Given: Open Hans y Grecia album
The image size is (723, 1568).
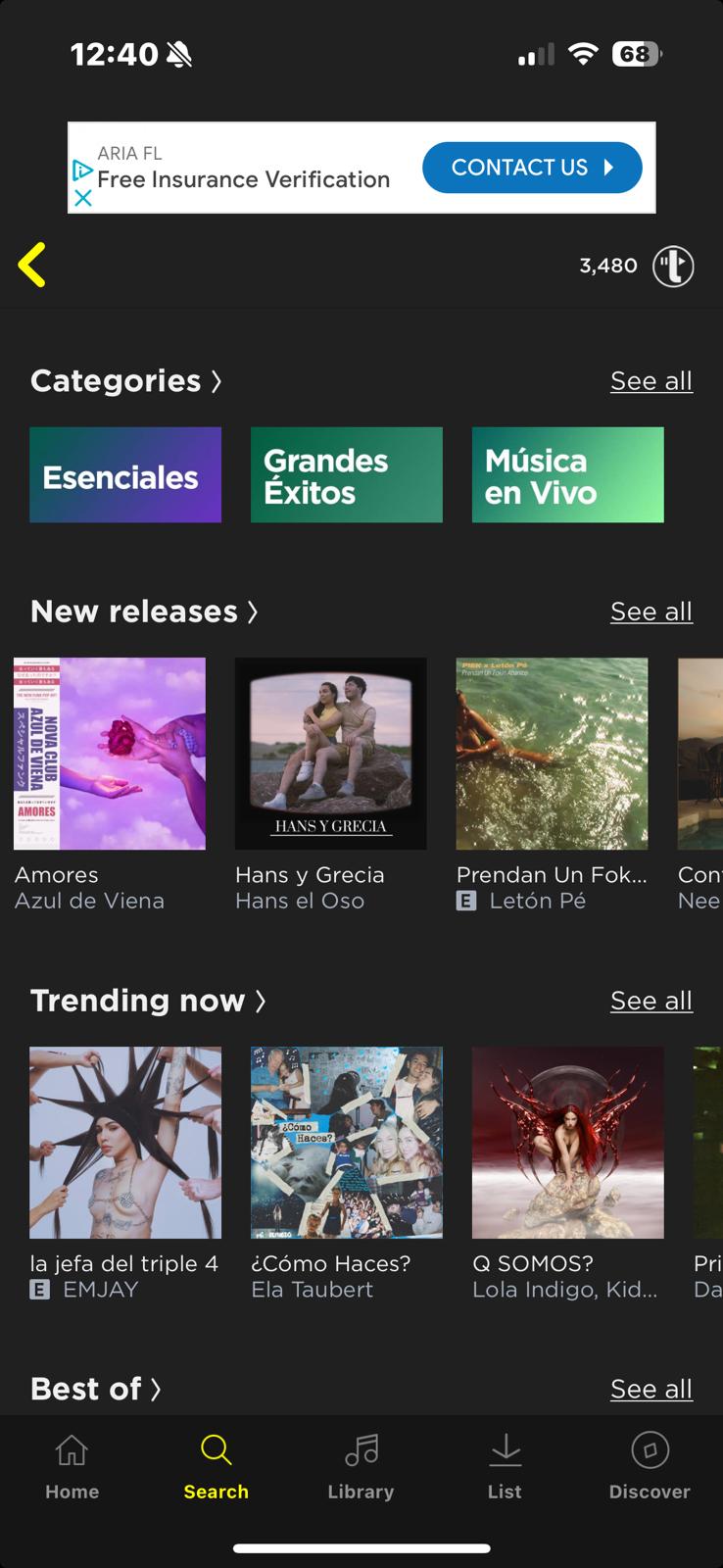Looking at the screenshot, I should 331,754.
